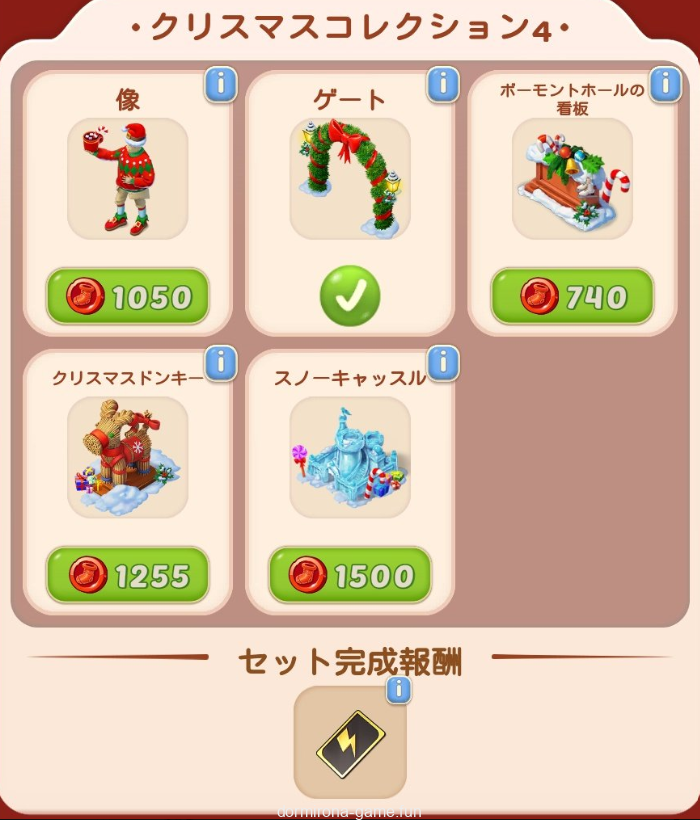The height and width of the screenshot is (820, 700).
Task: Check info for クリスマスドンキー
Action: click(x=220, y=362)
